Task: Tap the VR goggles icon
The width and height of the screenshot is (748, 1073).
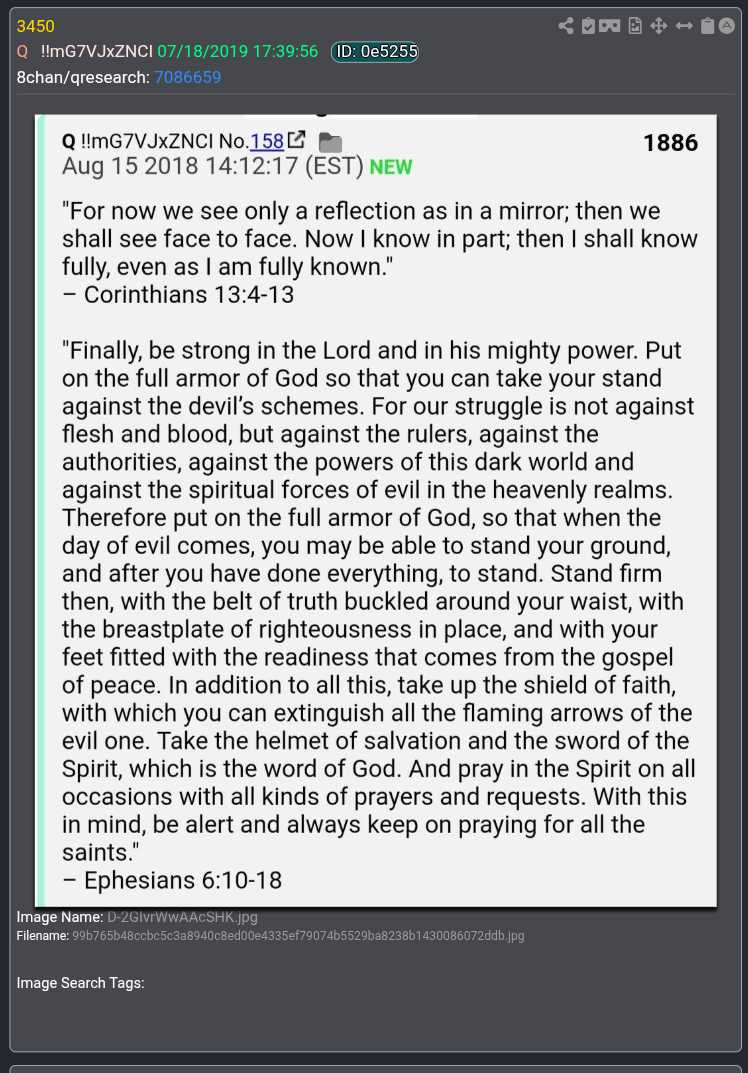Action: [611, 26]
